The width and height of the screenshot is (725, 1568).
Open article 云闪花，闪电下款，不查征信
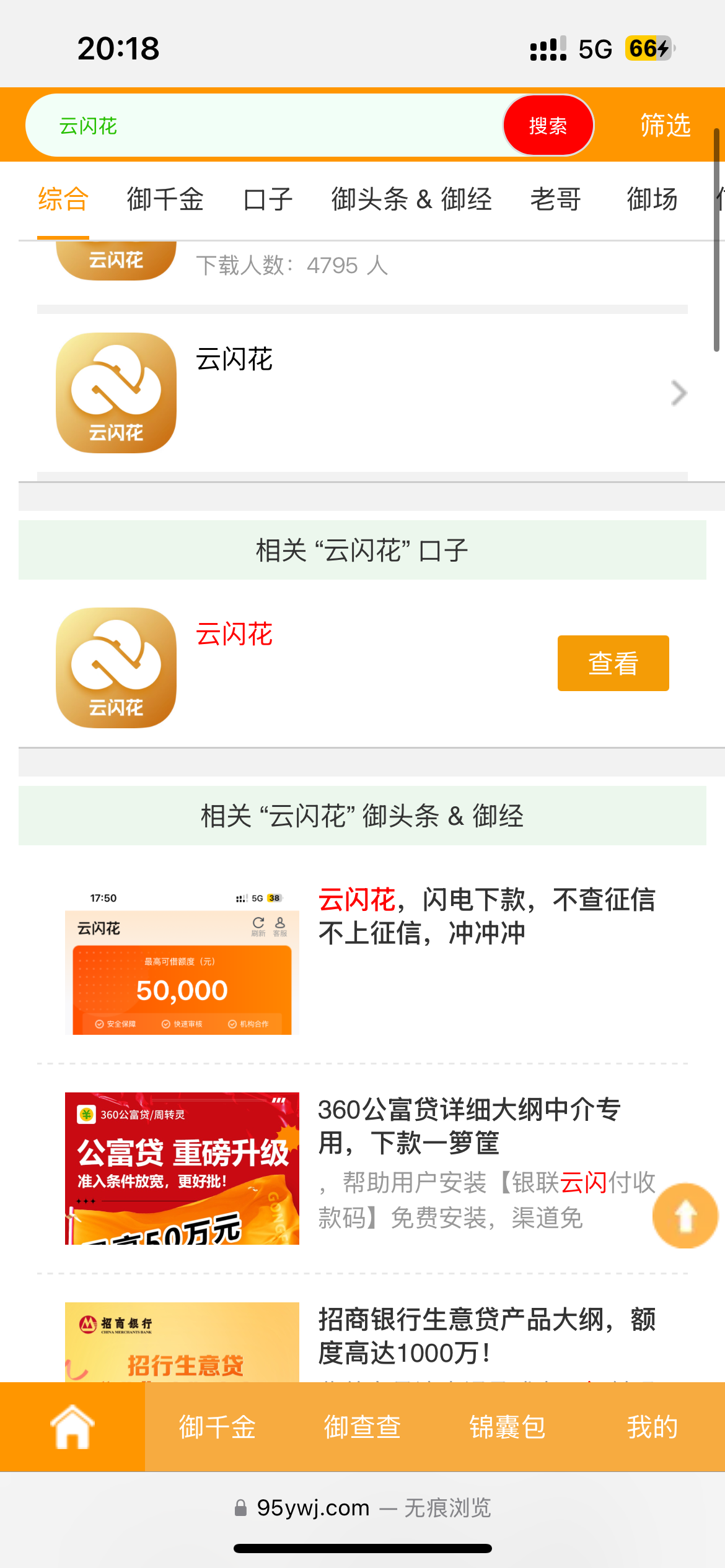486,917
